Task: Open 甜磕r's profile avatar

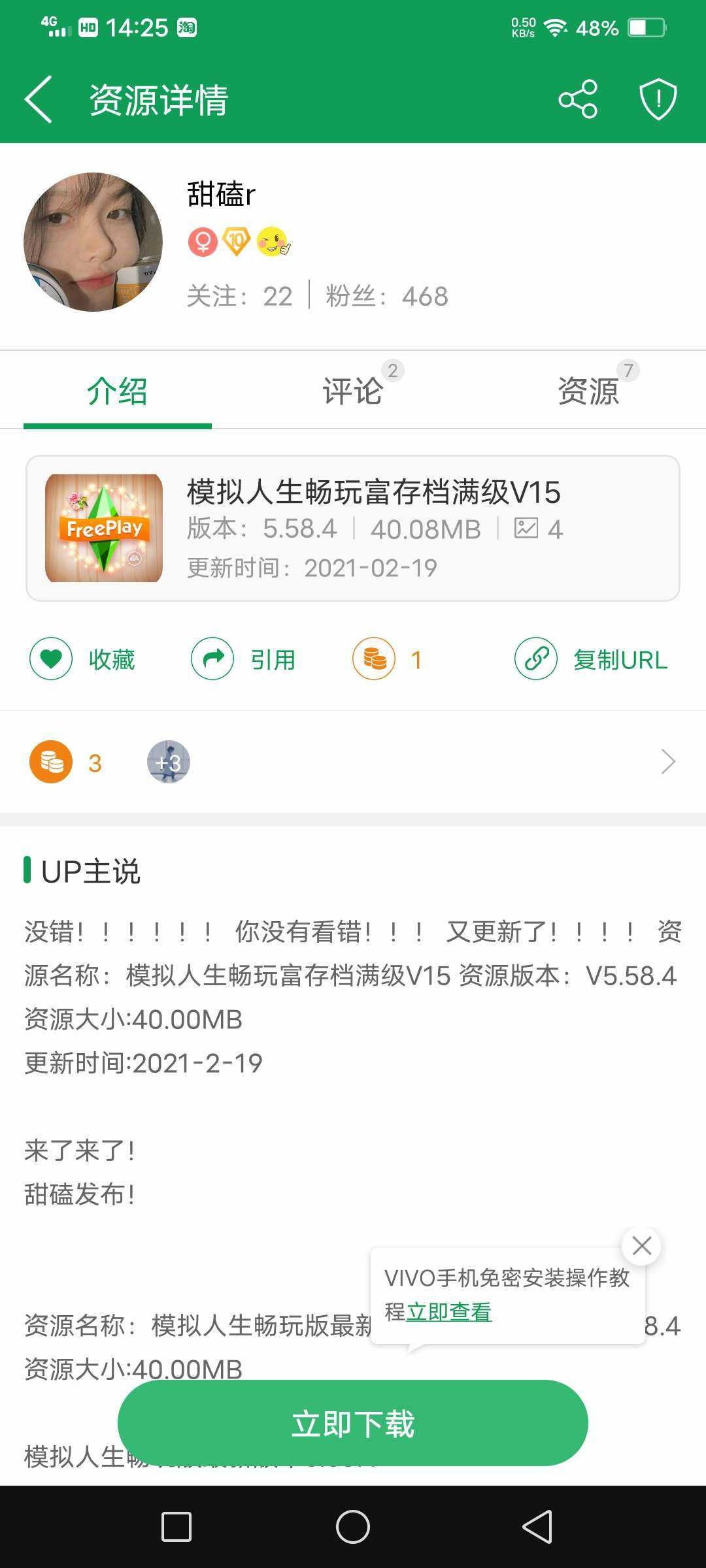Action: [93, 242]
